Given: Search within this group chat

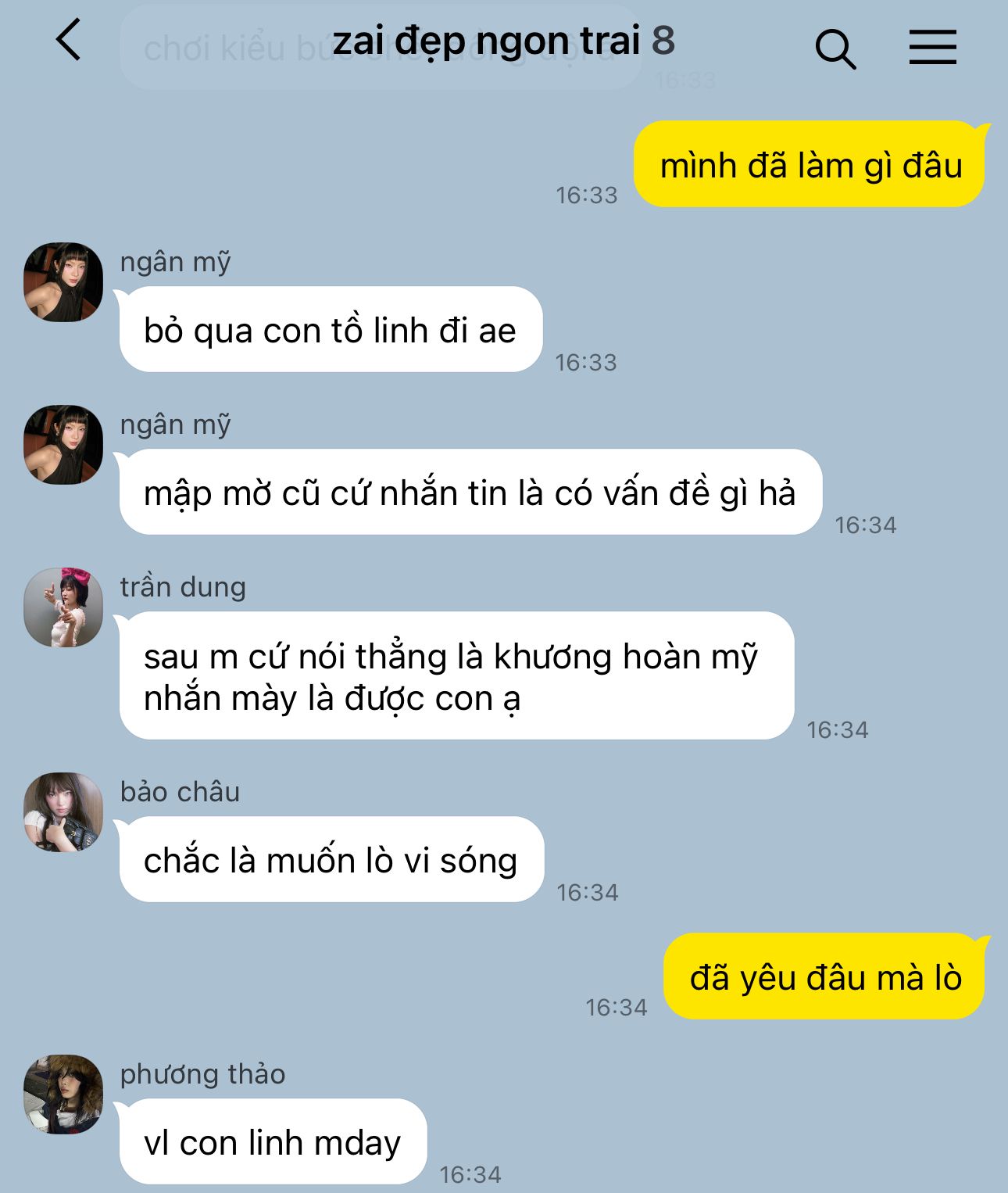Looking at the screenshot, I should click(835, 49).
